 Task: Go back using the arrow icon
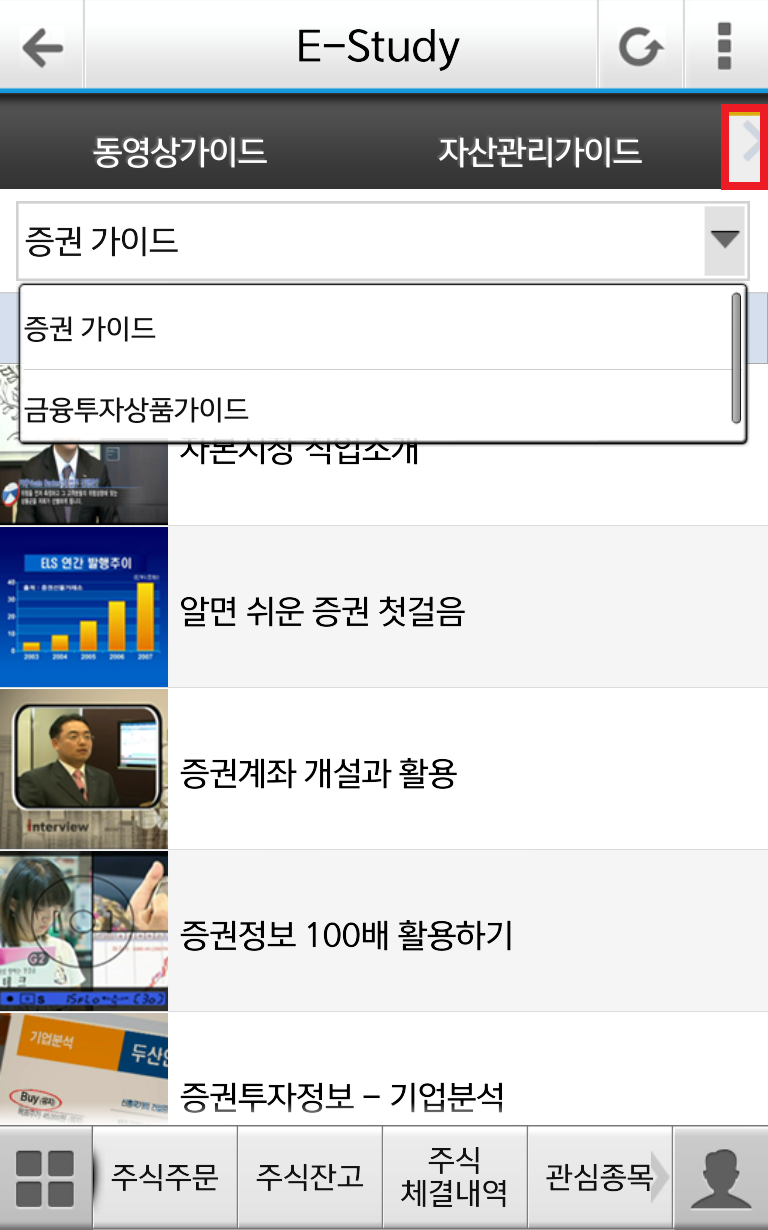(x=42, y=46)
